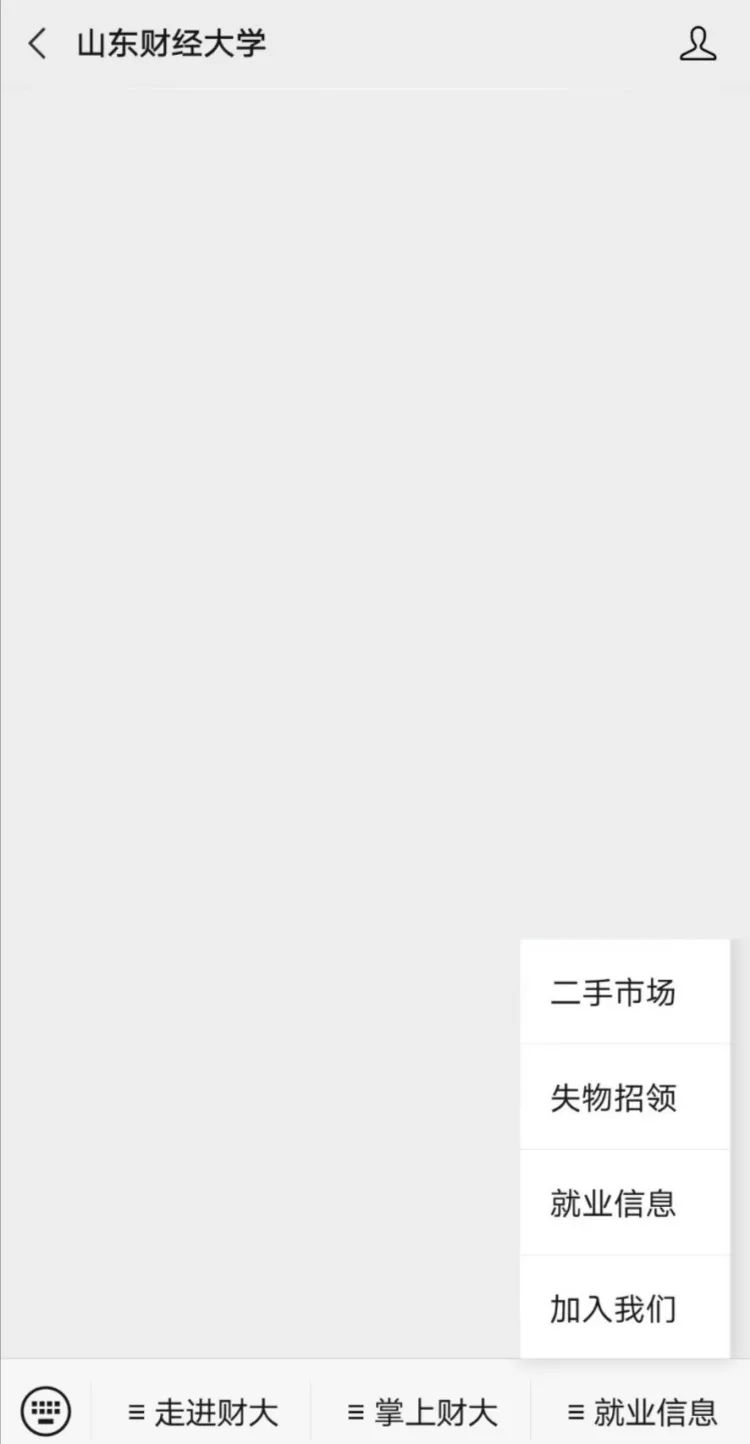This screenshot has height=1444, width=750.
Task: Open the account profile icon
Action: point(698,44)
